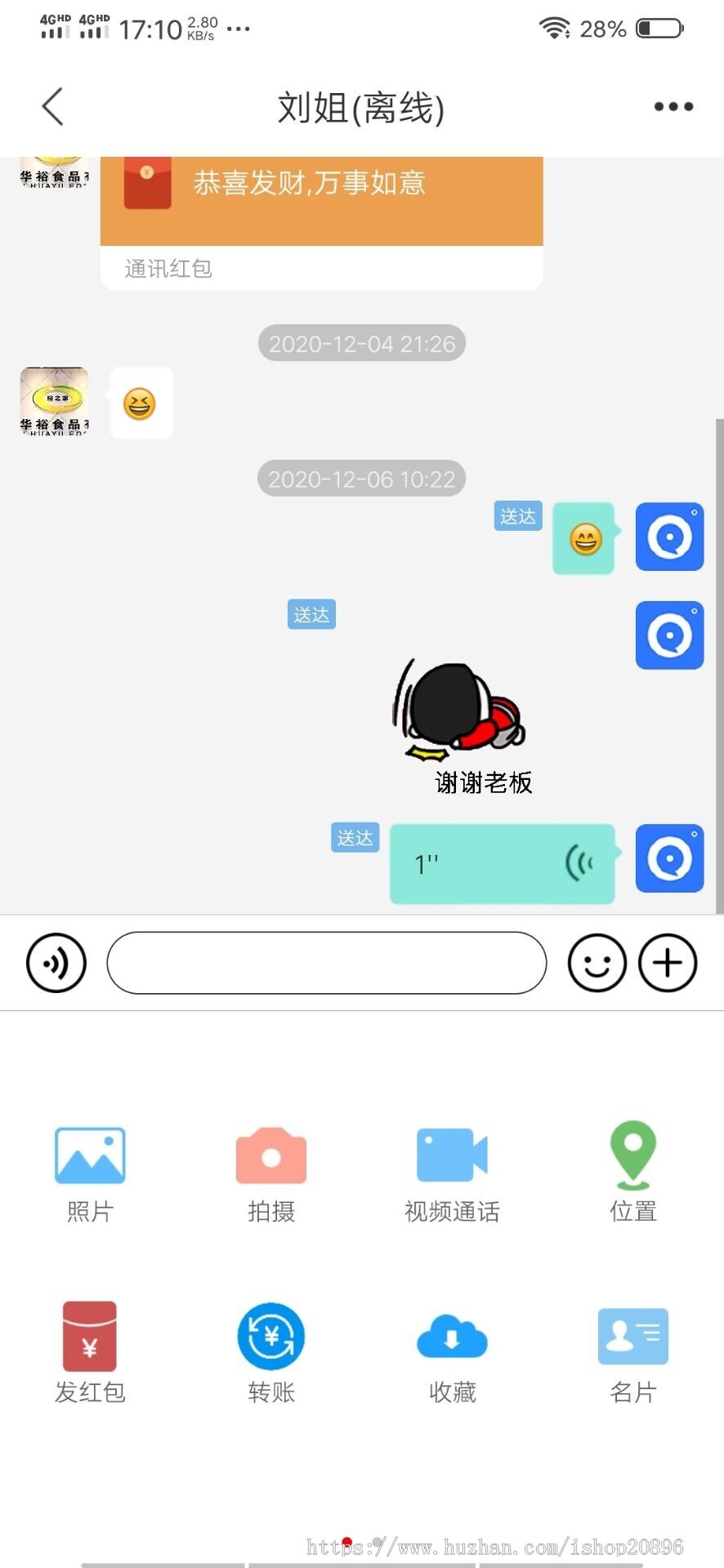Open the emoji picker
This screenshot has width=724, height=1568.
pyautogui.click(x=597, y=963)
